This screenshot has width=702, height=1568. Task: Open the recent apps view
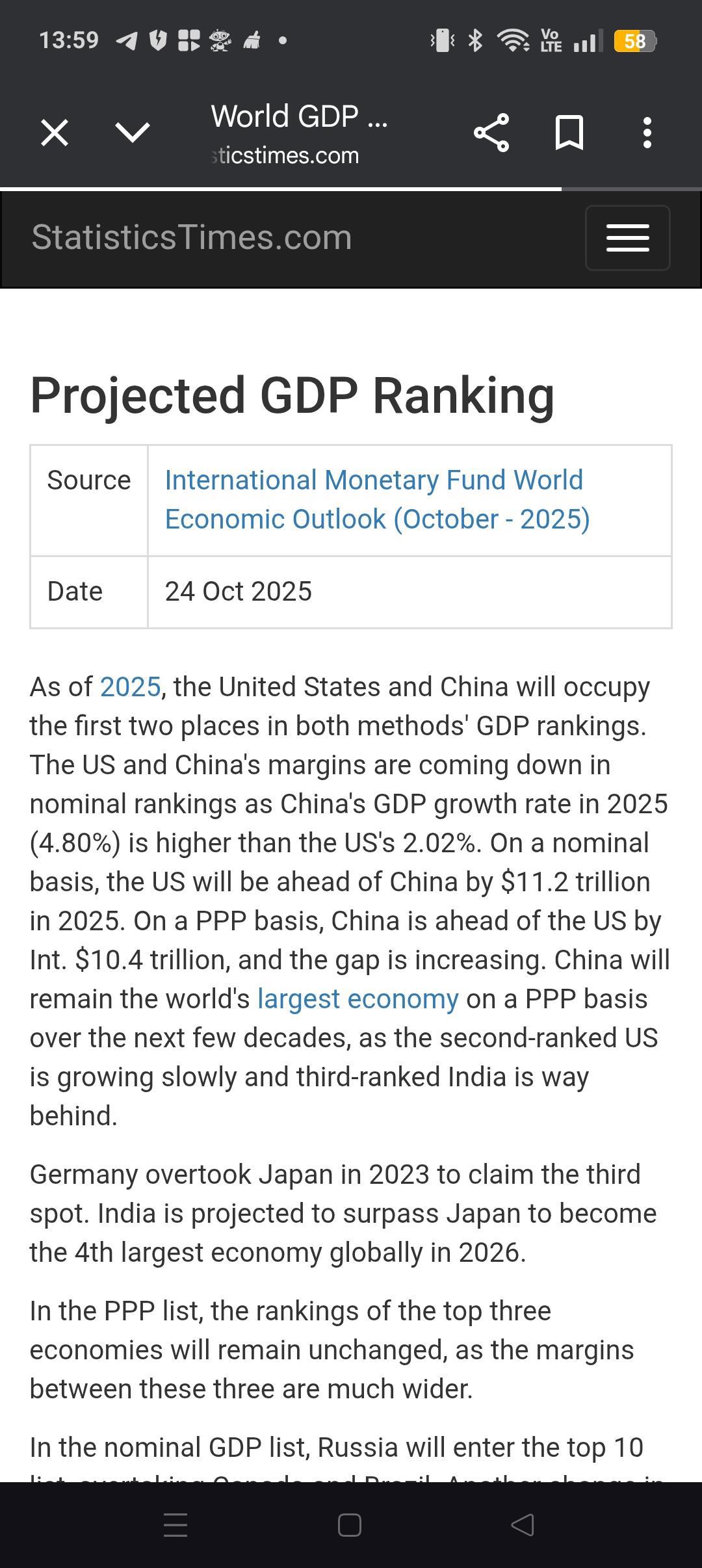175,1525
